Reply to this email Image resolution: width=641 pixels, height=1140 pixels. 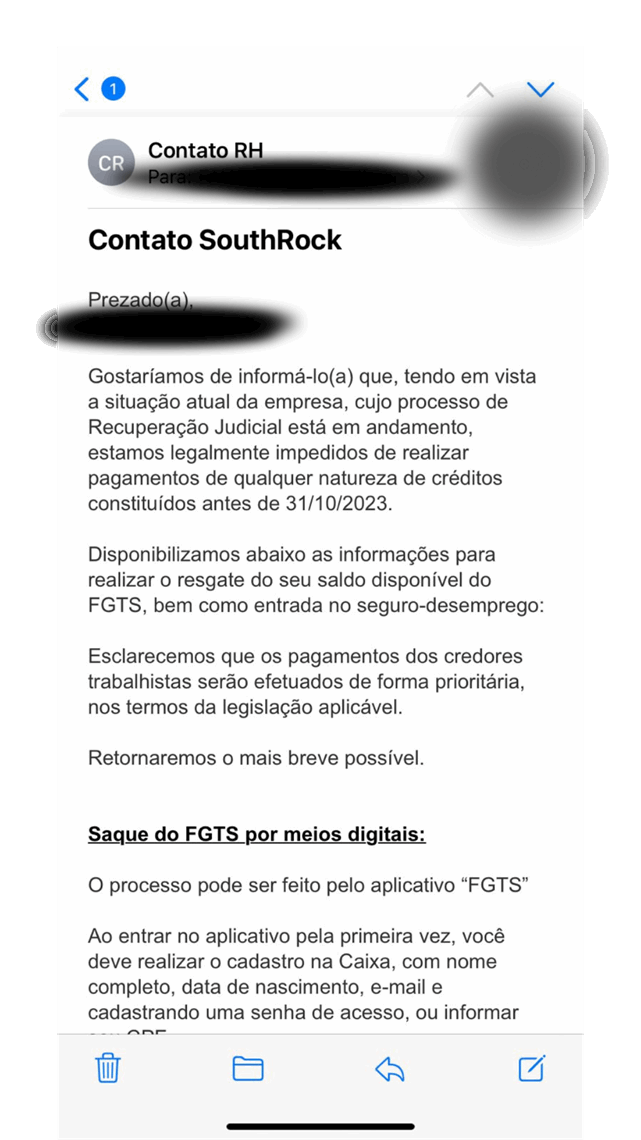tap(390, 1069)
